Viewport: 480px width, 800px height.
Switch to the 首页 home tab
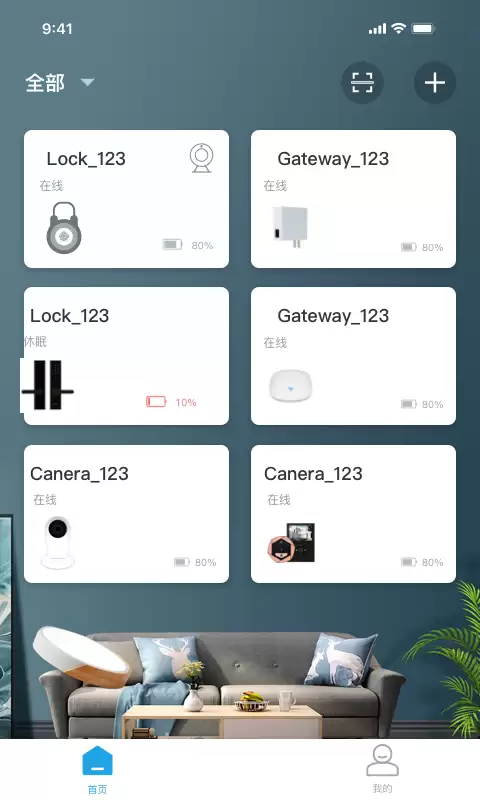click(x=97, y=770)
